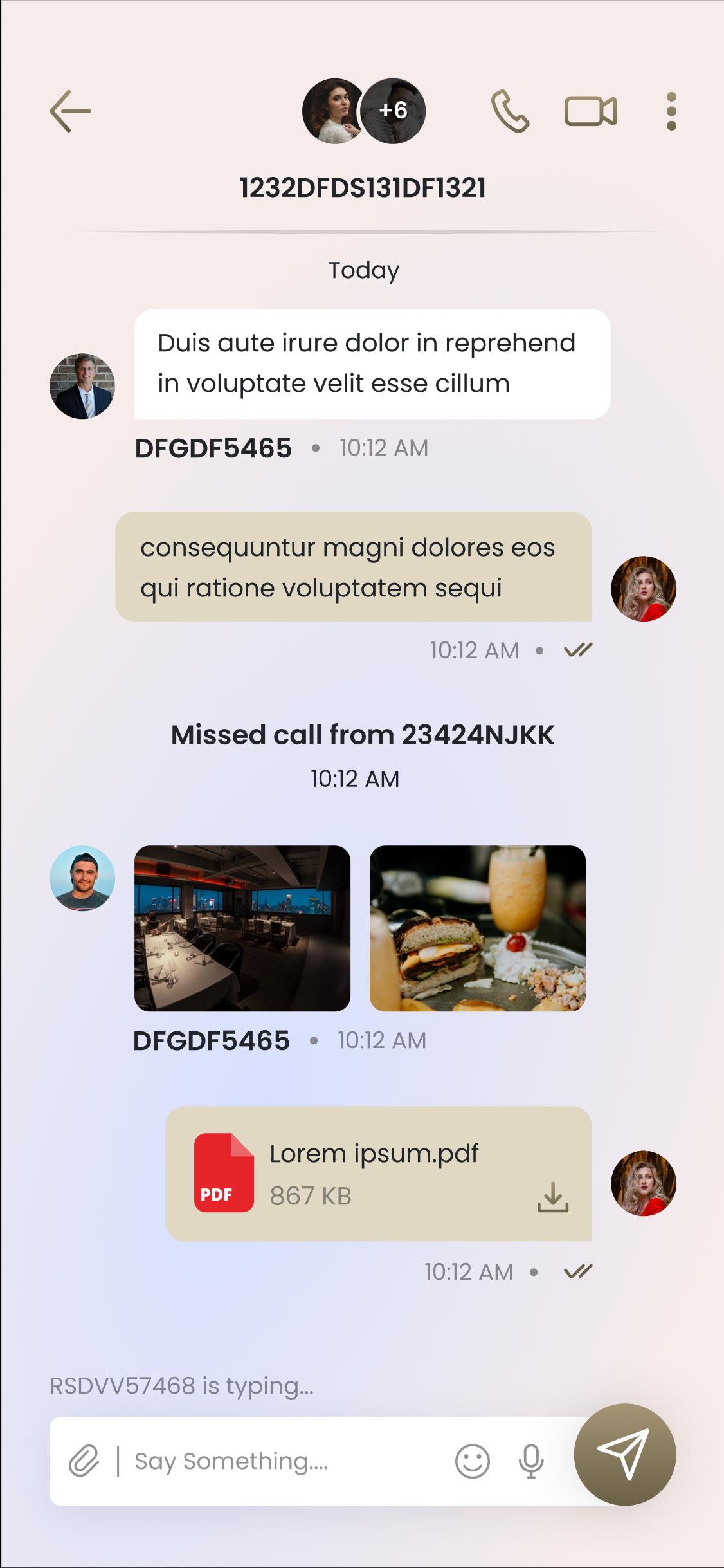Open the emoji picker
The width and height of the screenshot is (724, 1568).
pos(473,1461)
